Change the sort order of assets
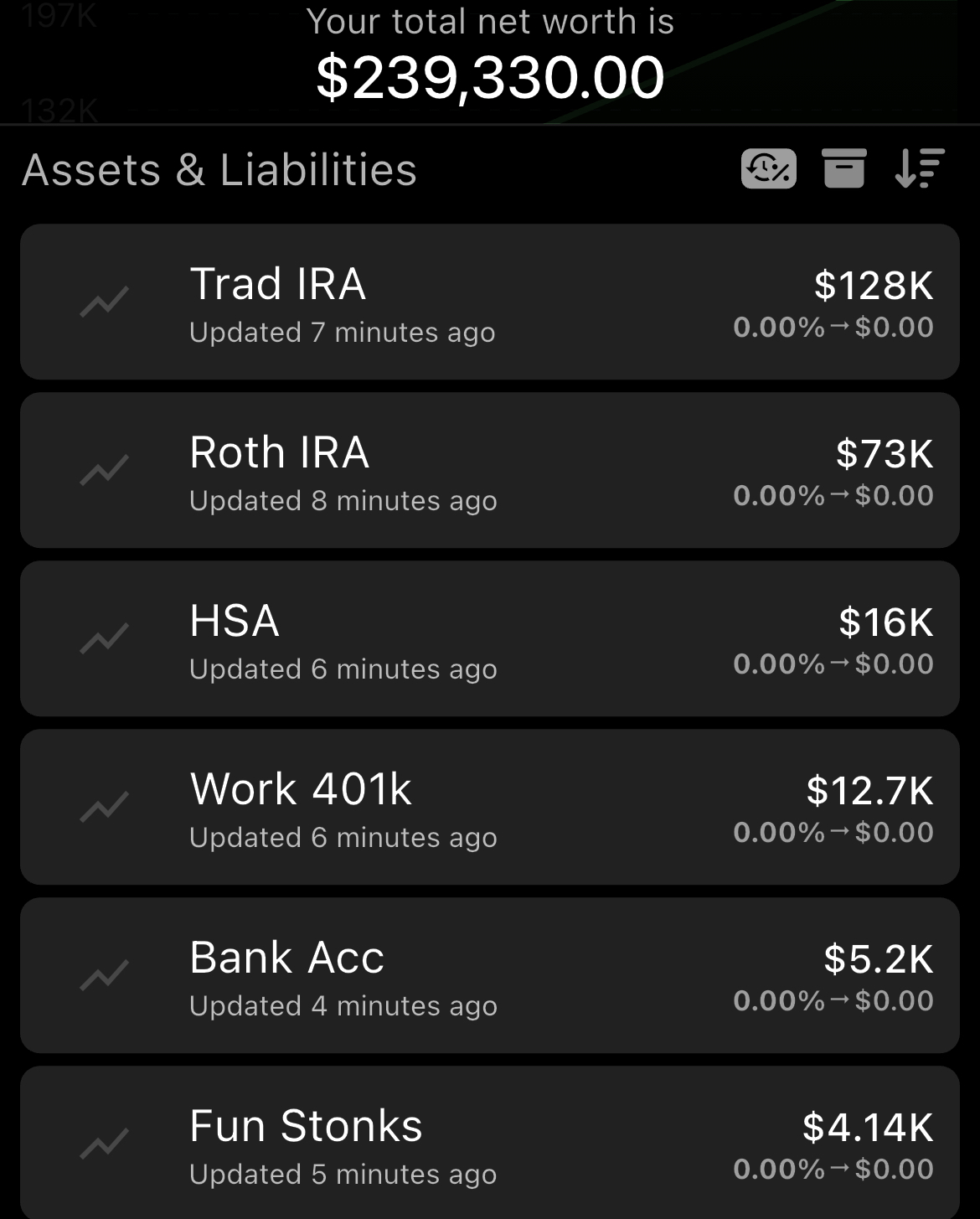 pyautogui.click(x=919, y=169)
